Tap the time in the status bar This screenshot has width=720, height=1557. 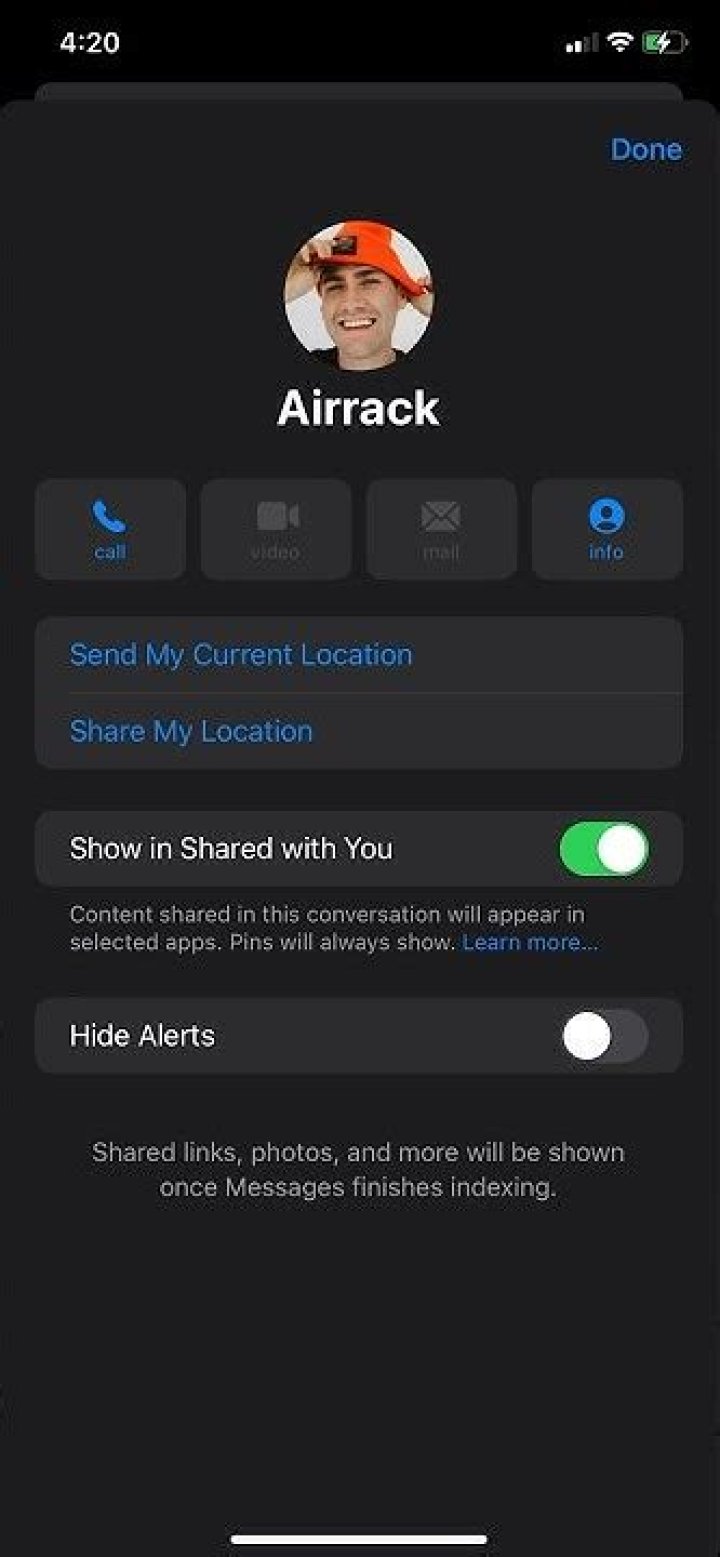click(93, 41)
